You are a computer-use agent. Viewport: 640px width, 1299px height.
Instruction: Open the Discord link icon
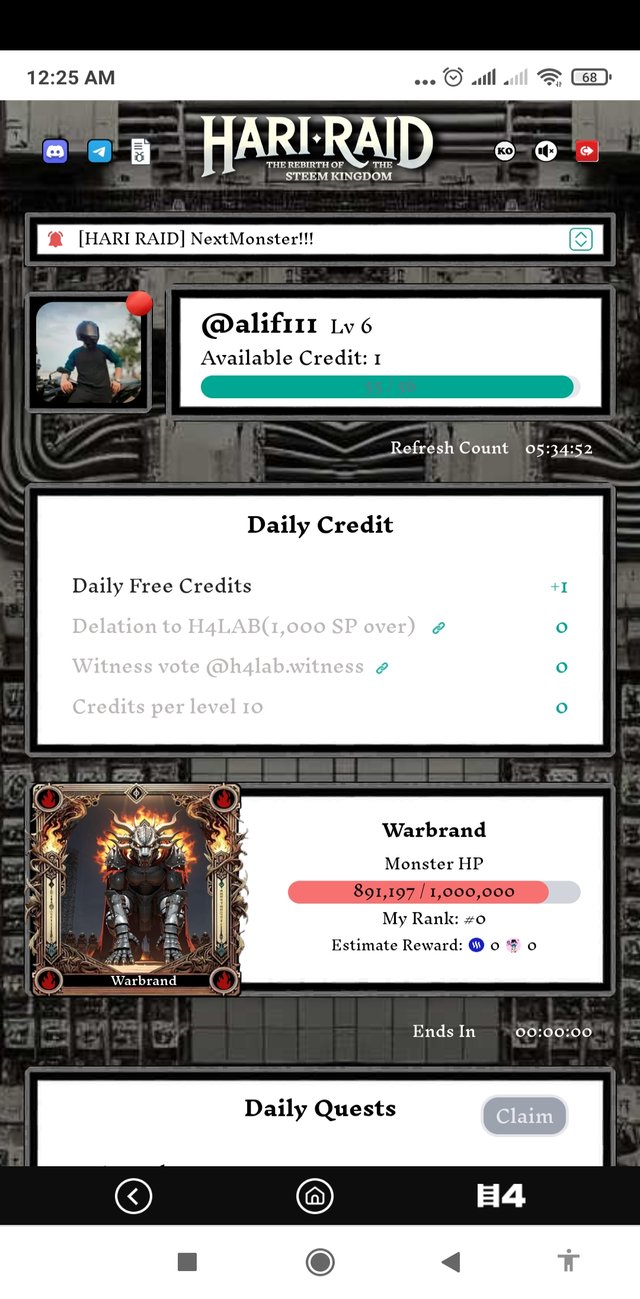pyautogui.click(x=55, y=152)
